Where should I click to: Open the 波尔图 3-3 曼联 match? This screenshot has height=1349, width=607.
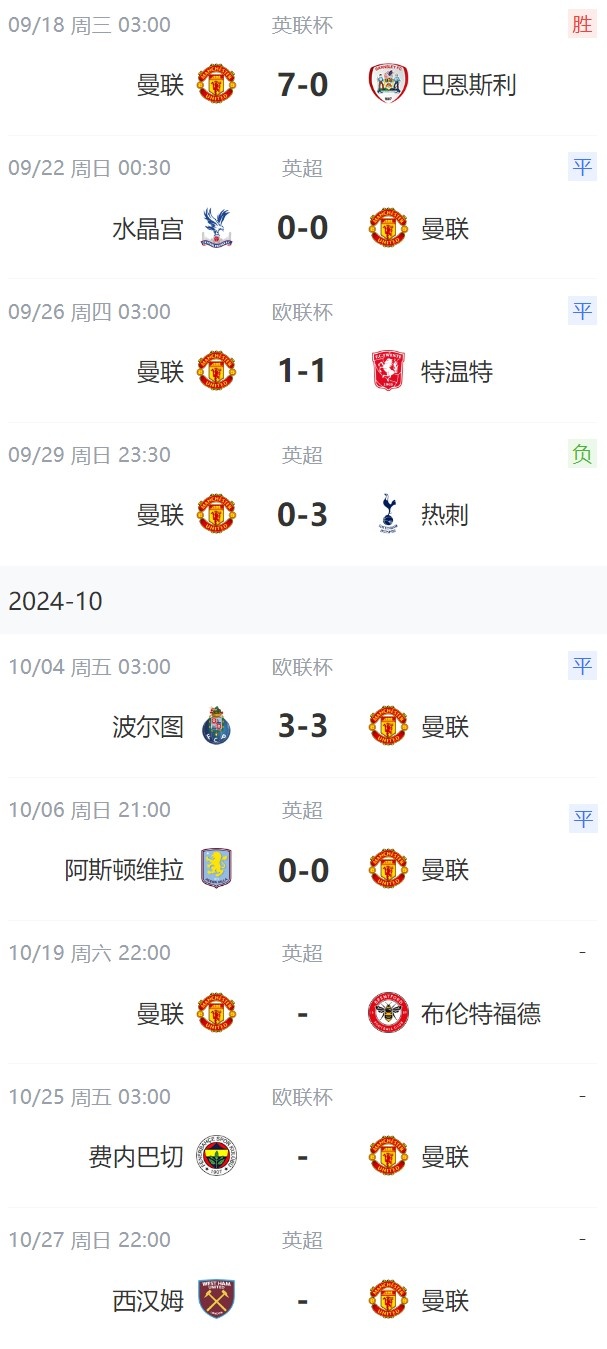click(303, 726)
